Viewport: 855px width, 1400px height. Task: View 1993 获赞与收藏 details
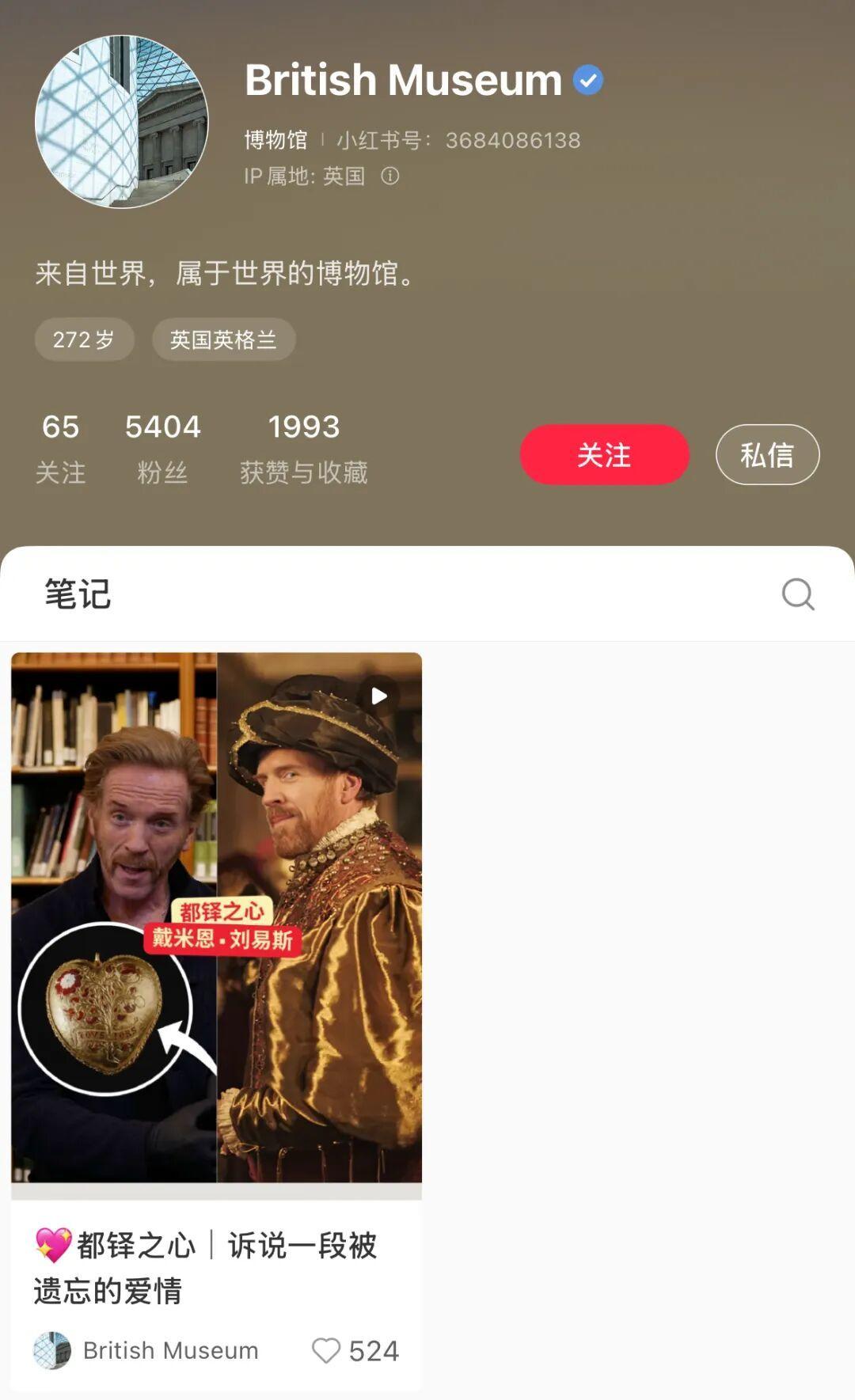pyautogui.click(x=303, y=448)
